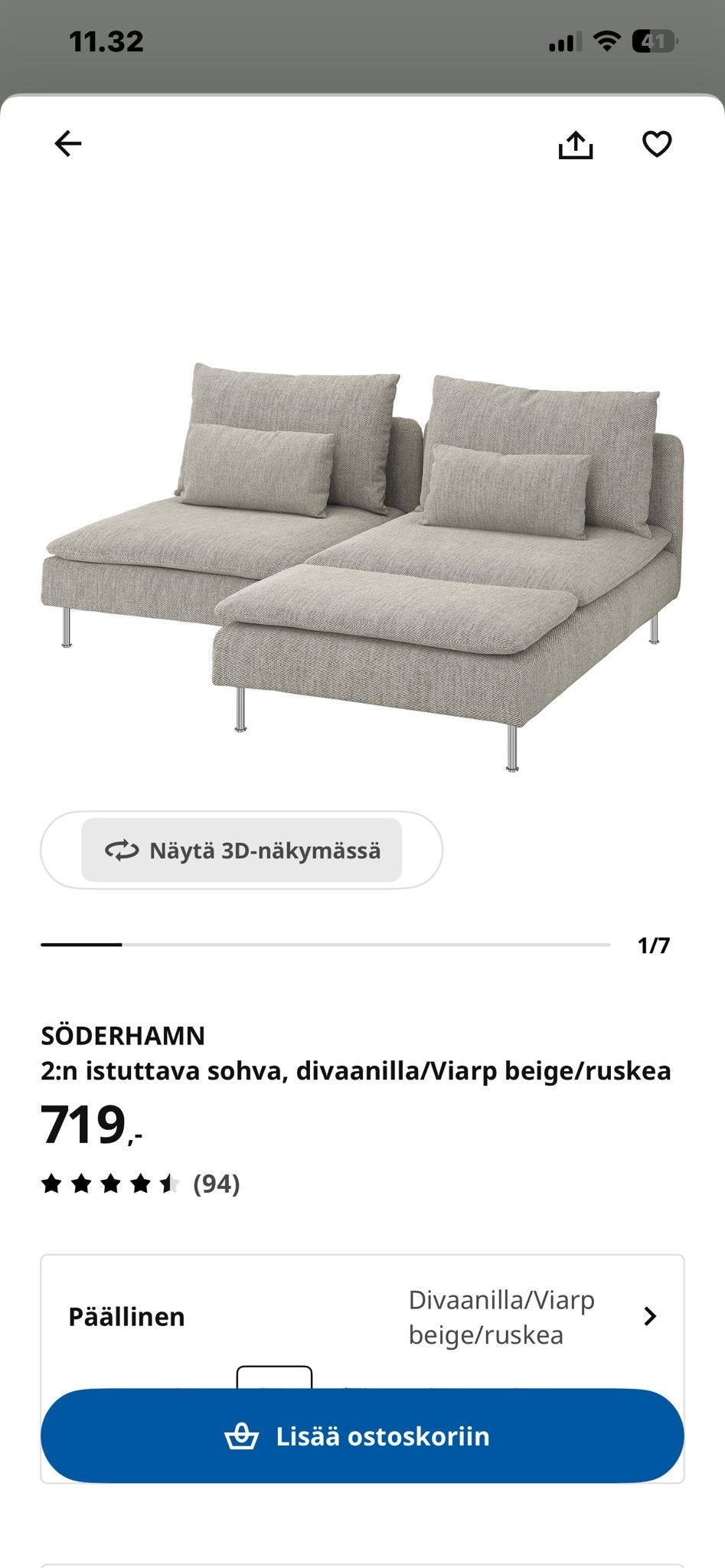
Task: Tap Lisää ostoskoriin button
Action: (x=362, y=1436)
